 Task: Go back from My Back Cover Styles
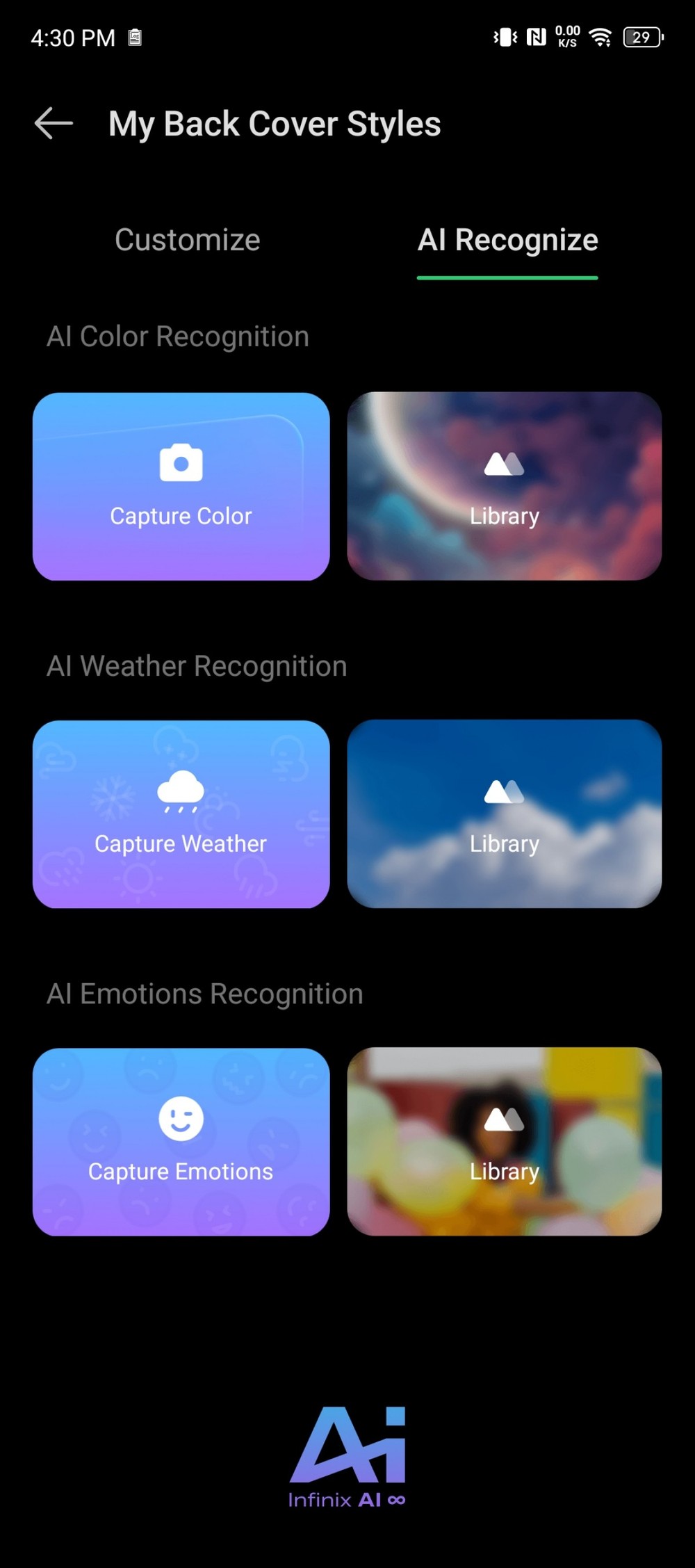54,124
